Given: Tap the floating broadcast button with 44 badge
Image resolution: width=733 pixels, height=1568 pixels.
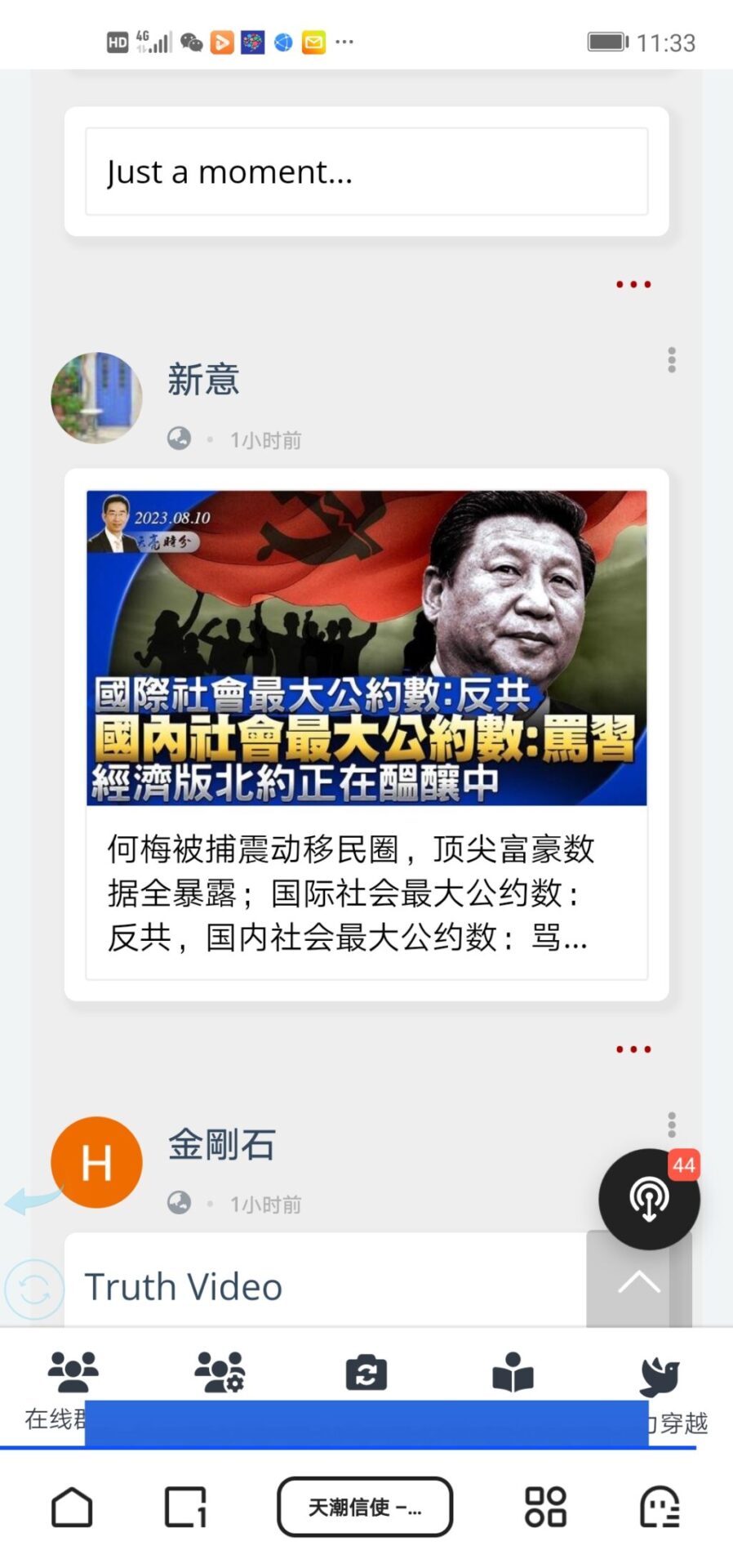Looking at the screenshot, I should pyautogui.click(x=649, y=1198).
